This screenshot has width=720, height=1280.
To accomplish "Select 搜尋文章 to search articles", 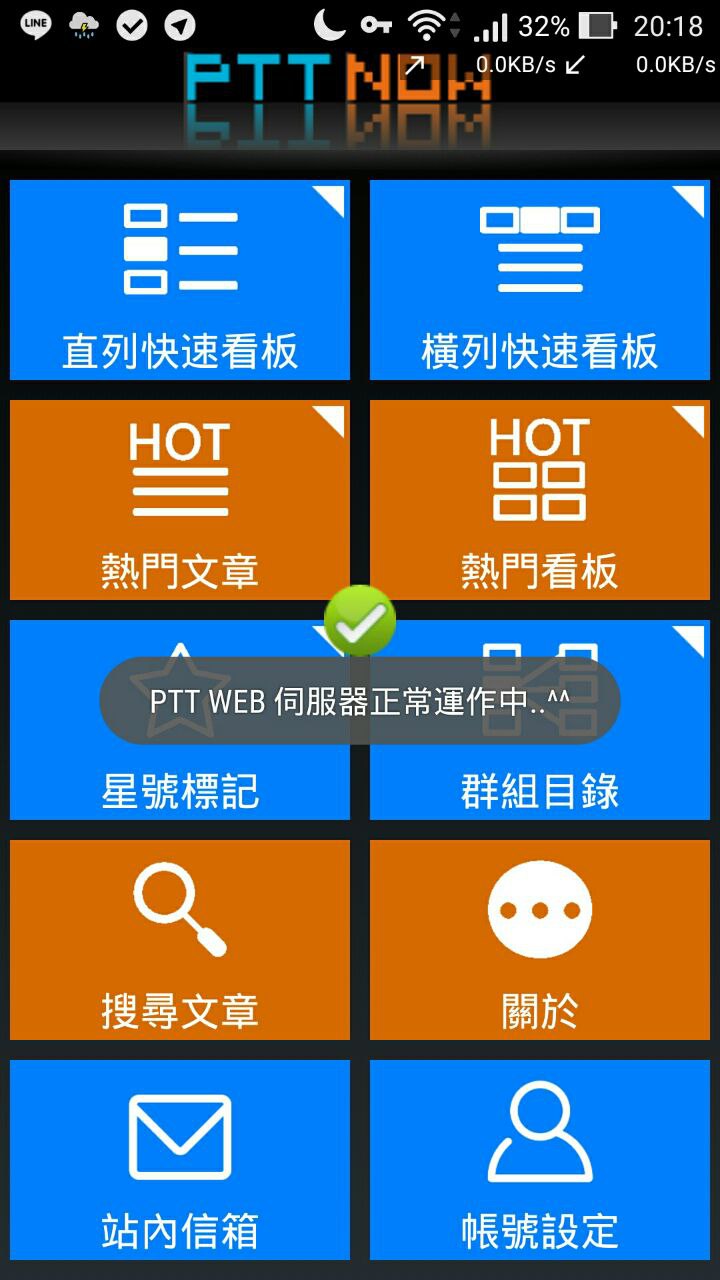I will pos(180,940).
